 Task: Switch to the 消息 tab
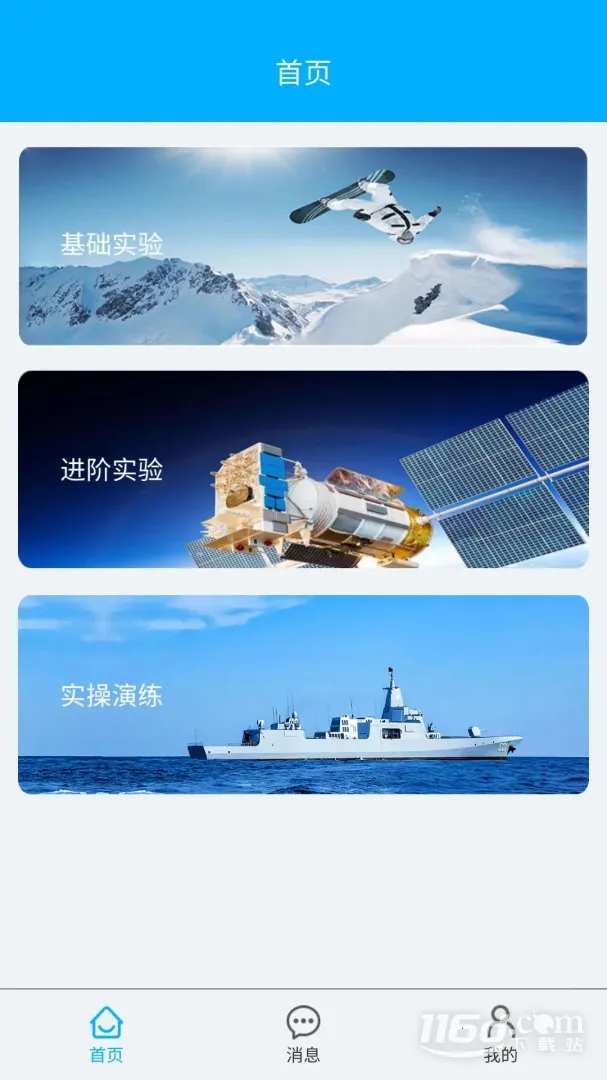[303, 1034]
